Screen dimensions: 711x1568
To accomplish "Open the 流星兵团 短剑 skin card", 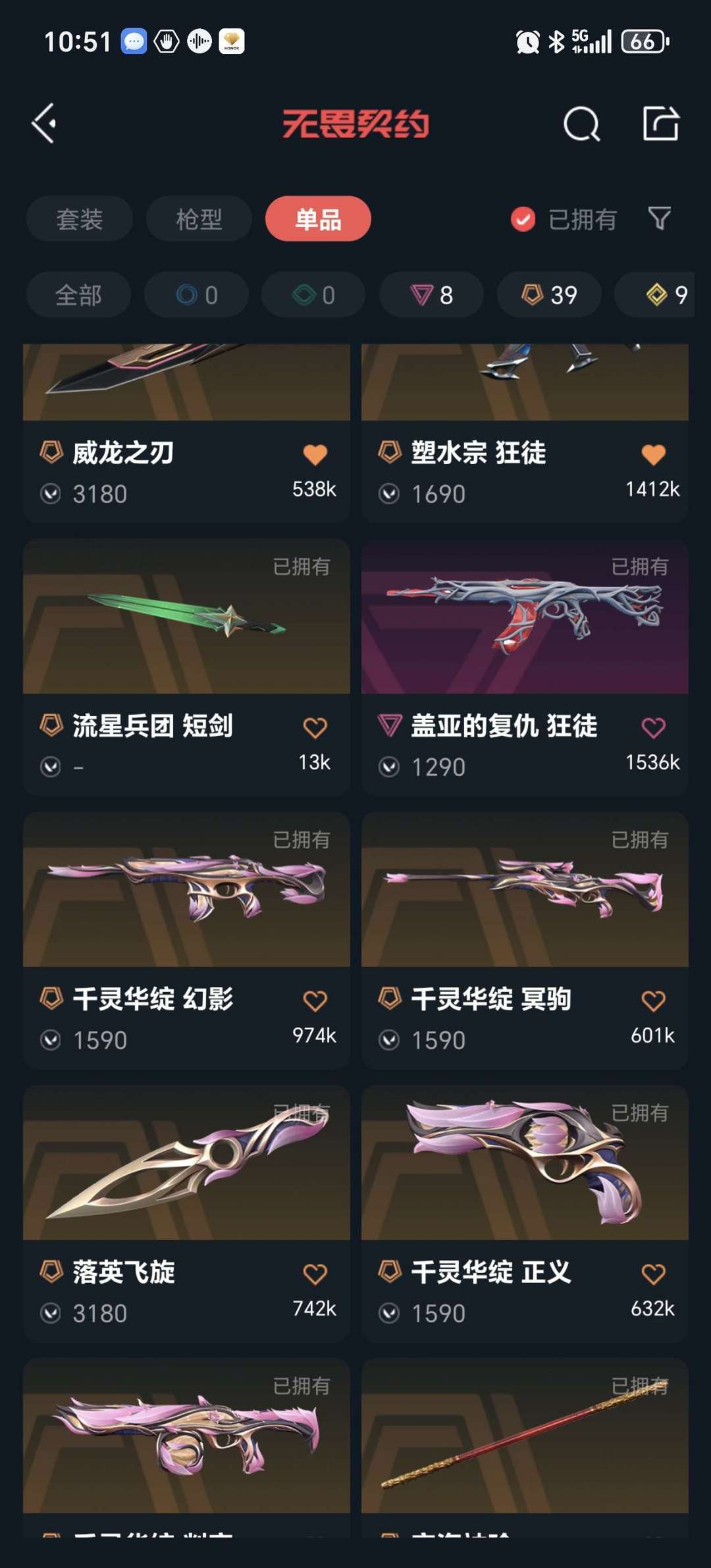I will 186,667.
